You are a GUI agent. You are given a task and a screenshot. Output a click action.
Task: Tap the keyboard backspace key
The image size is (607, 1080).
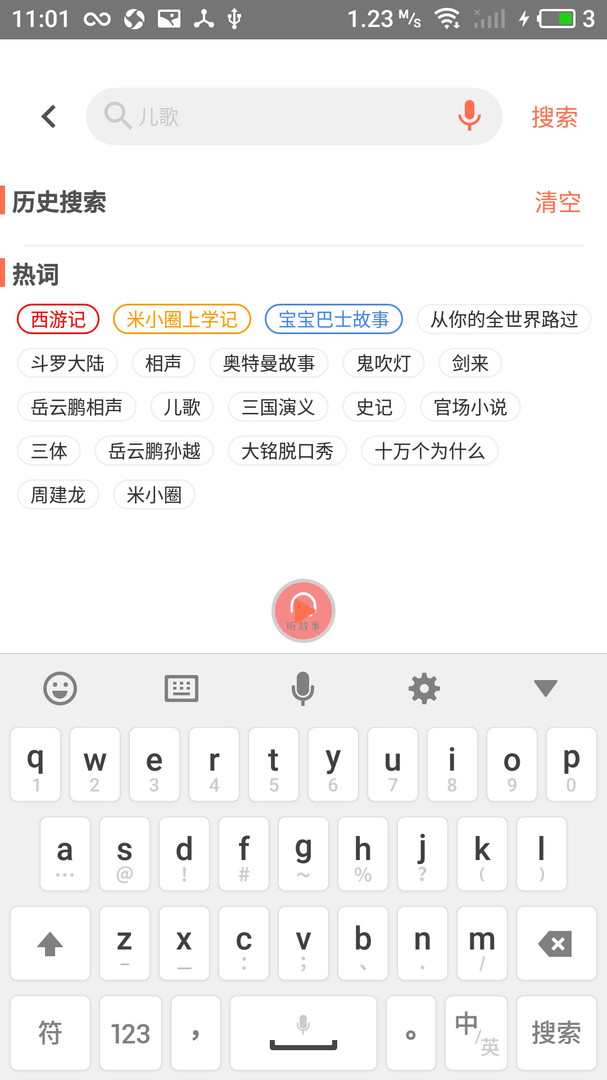pyautogui.click(x=555, y=943)
